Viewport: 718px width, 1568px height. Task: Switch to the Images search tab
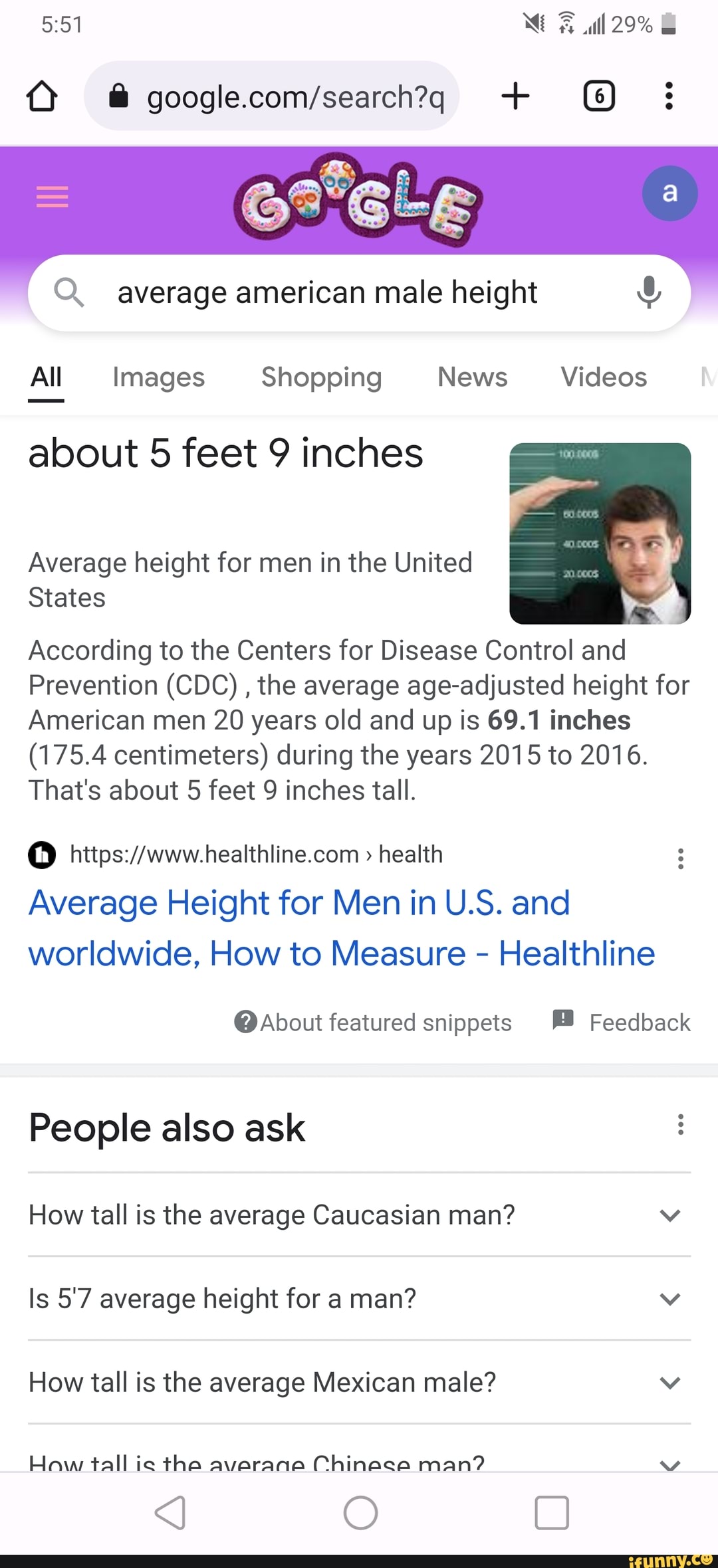158,377
